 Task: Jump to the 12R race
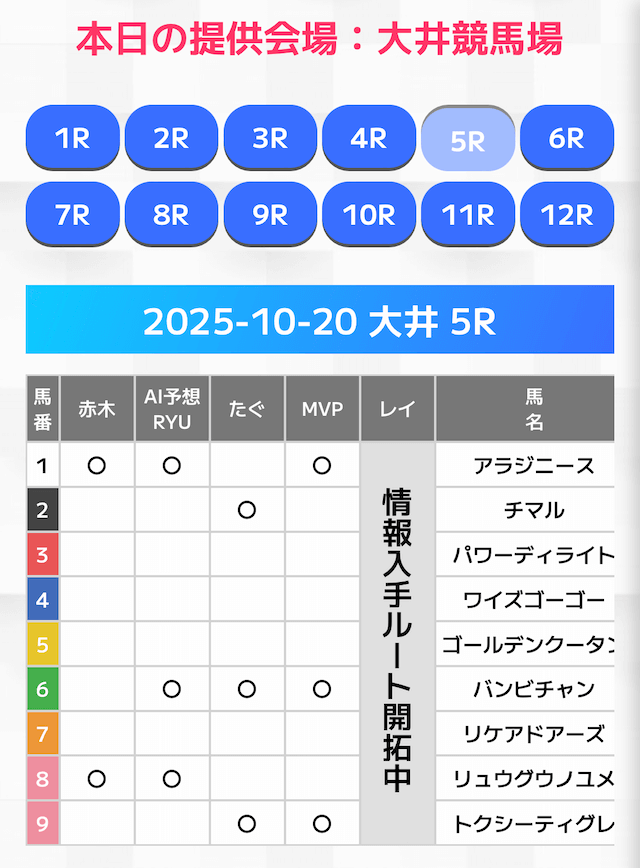(567, 214)
